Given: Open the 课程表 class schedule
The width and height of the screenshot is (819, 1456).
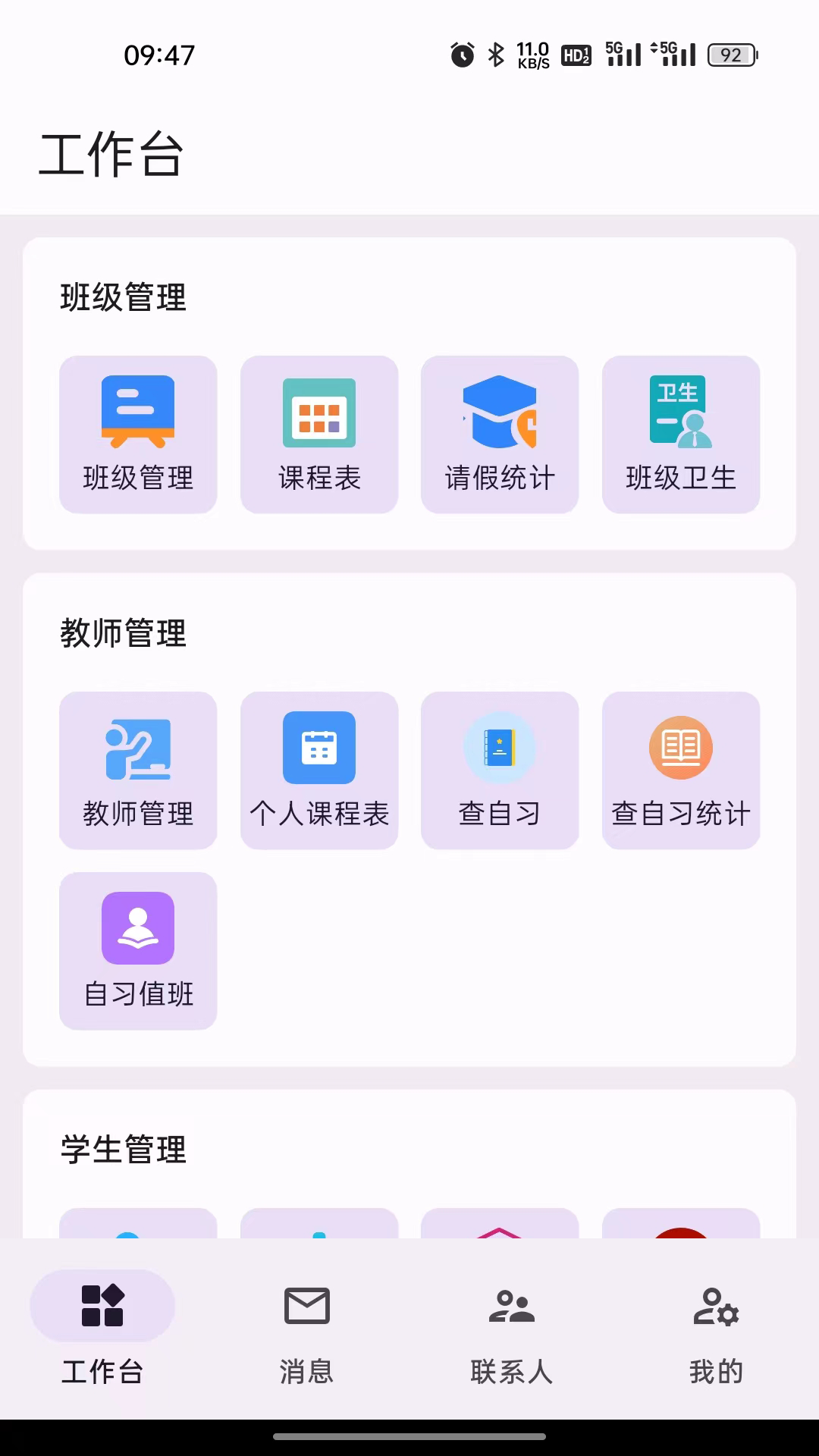Looking at the screenshot, I should tap(319, 435).
